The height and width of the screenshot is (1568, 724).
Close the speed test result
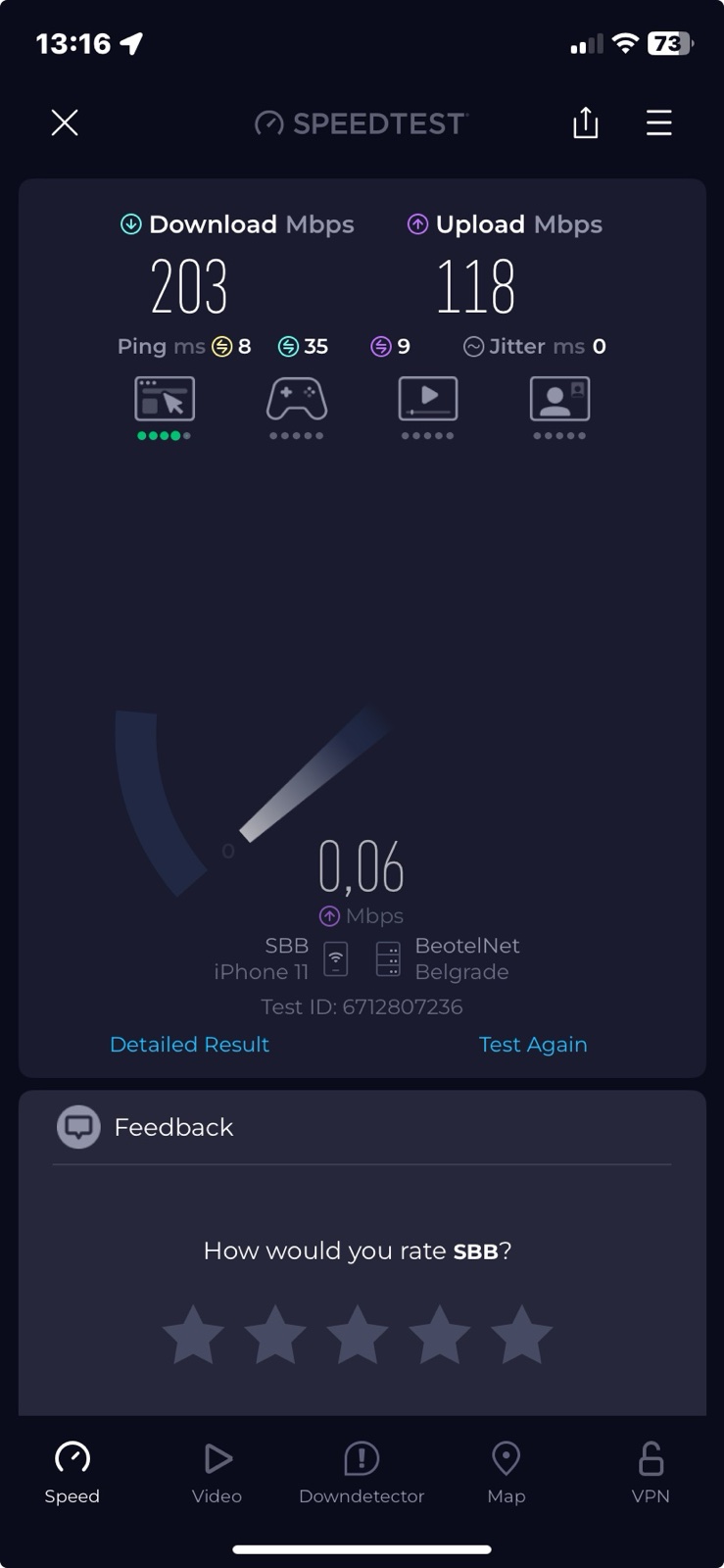65,123
